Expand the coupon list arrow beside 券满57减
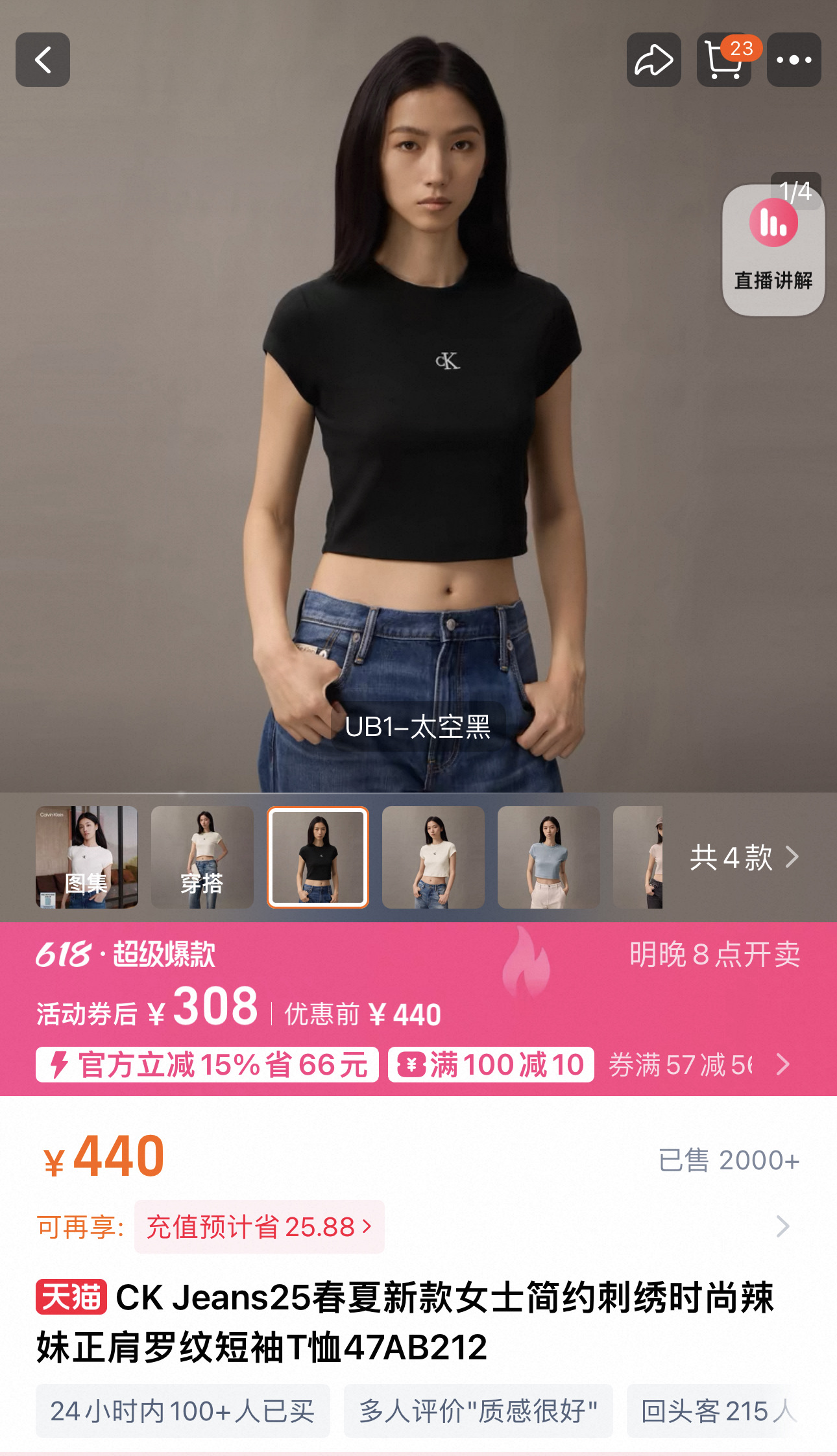The image size is (837, 1456). [783, 1064]
